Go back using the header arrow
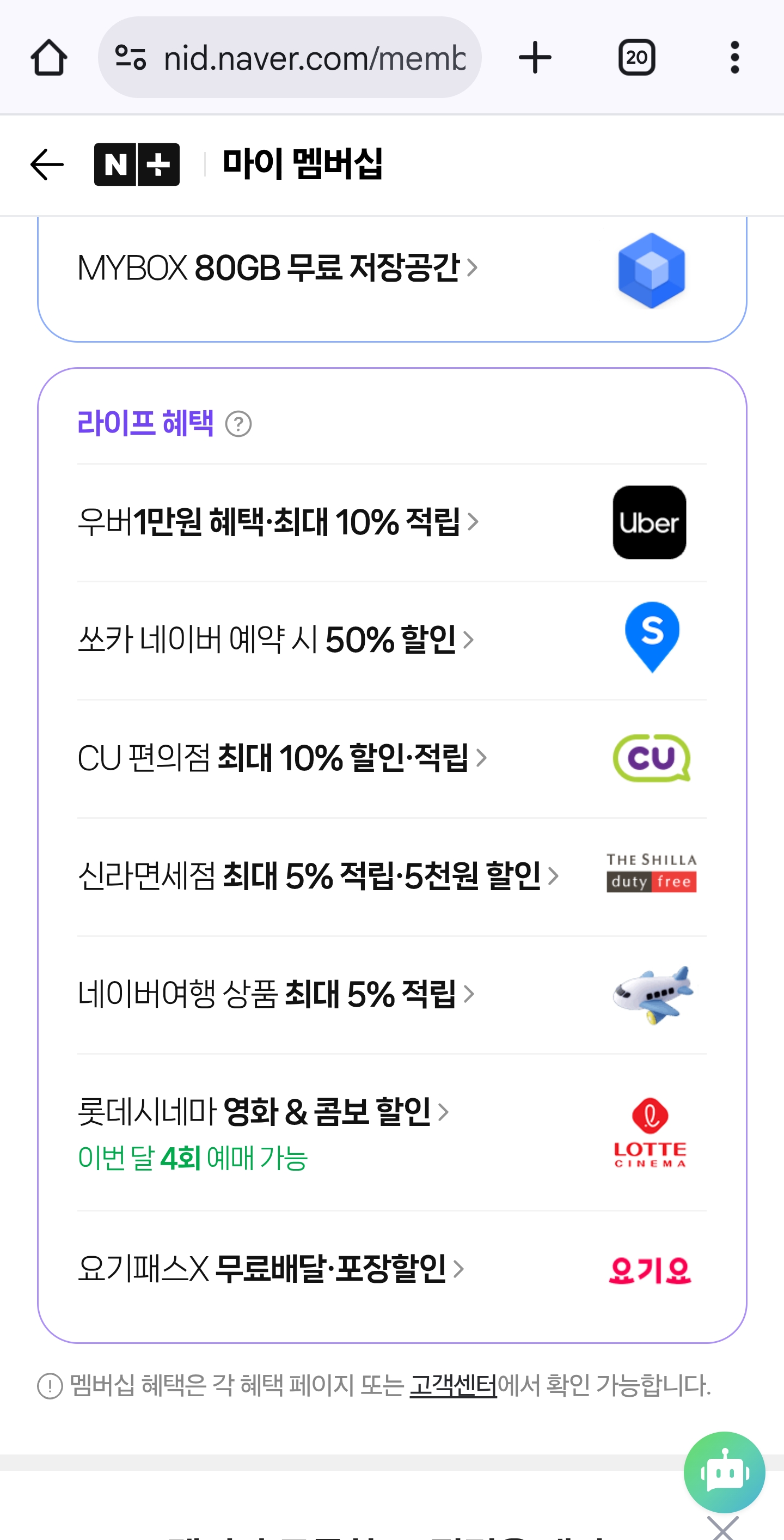This screenshot has width=784, height=1540. 47,165
